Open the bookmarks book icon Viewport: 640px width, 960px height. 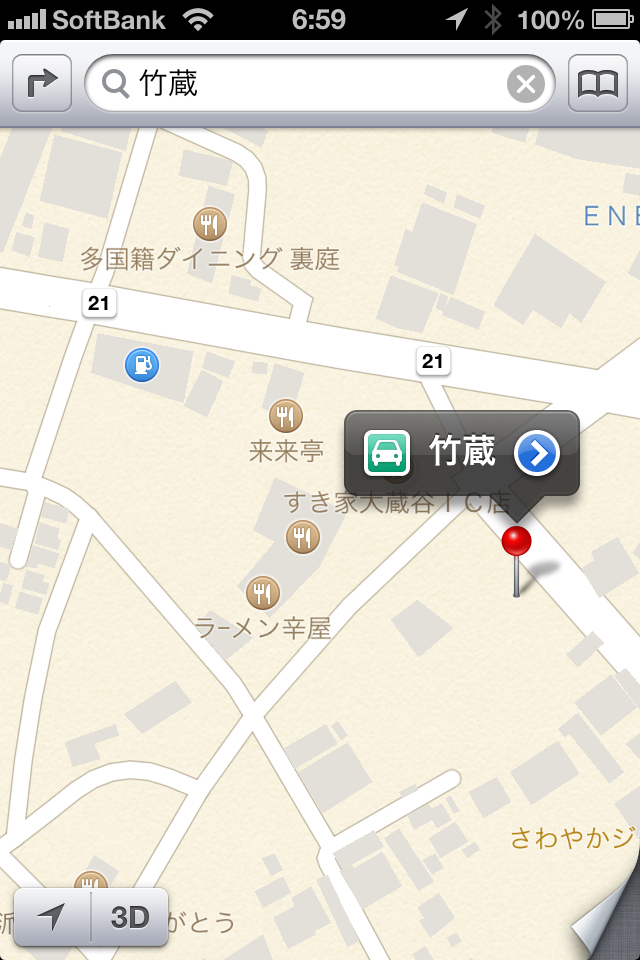click(x=597, y=84)
